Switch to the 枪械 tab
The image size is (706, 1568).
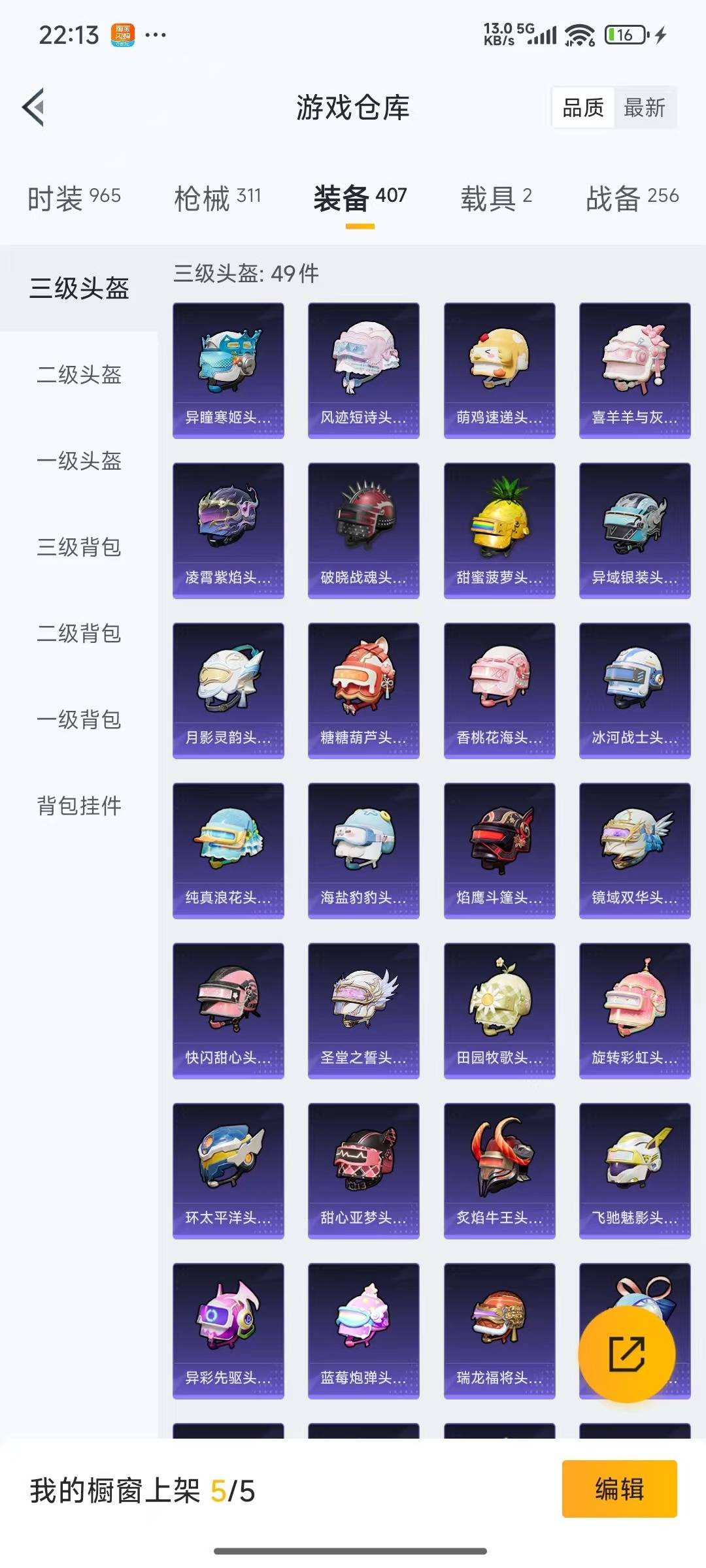pyautogui.click(x=220, y=195)
